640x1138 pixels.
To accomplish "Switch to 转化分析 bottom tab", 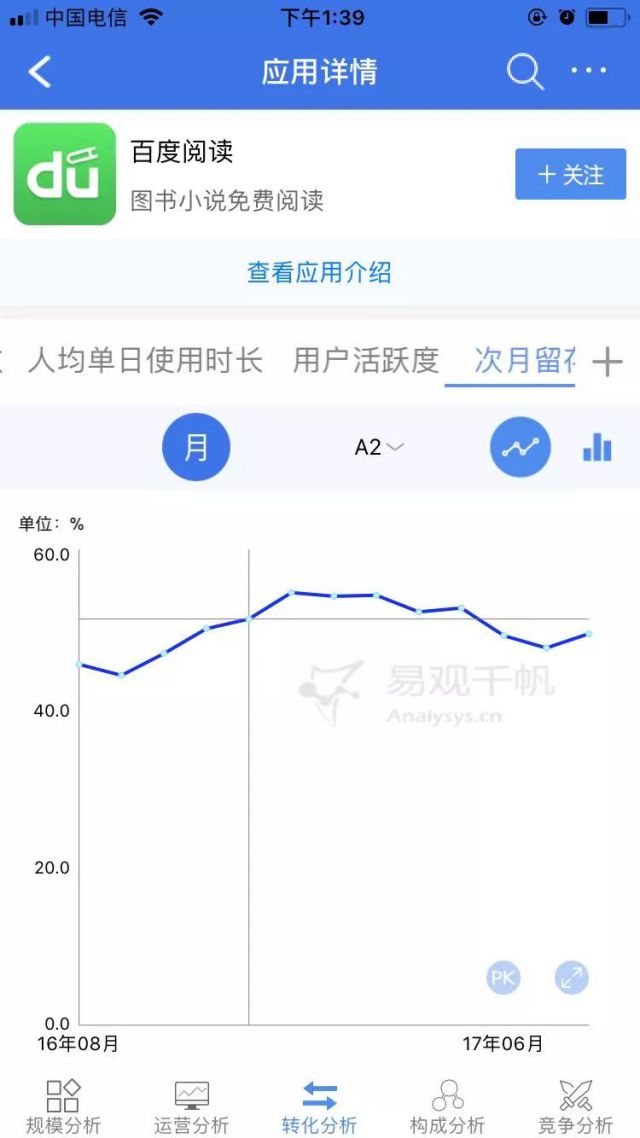I will tap(319, 1107).
